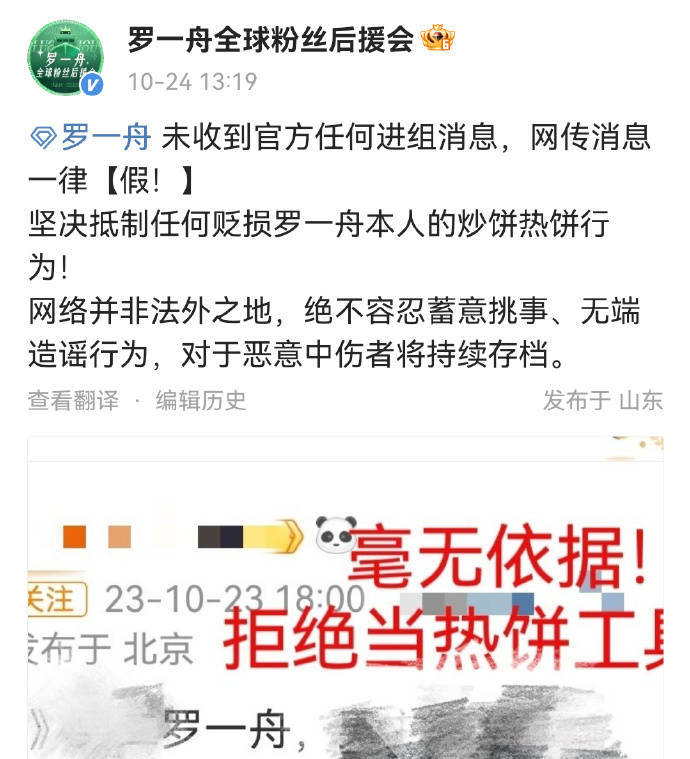Tap the 罗一舟全球粉丝后援会 account name
This screenshot has height=759, width=690.
pyautogui.click(x=270, y=40)
